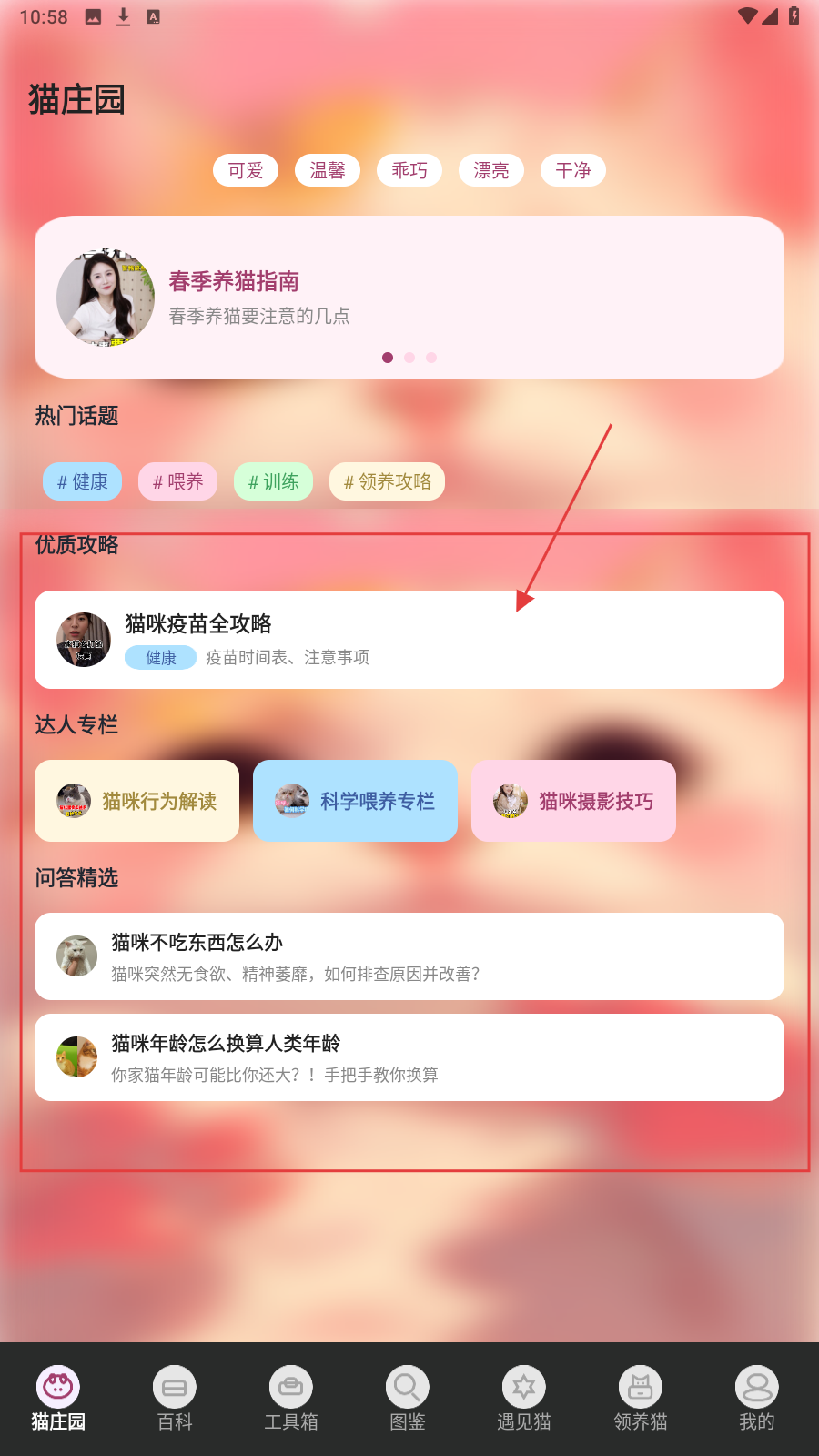Open the # 训练 hot topic
This screenshot has width=819, height=1456.
click(x=274, y=481)
